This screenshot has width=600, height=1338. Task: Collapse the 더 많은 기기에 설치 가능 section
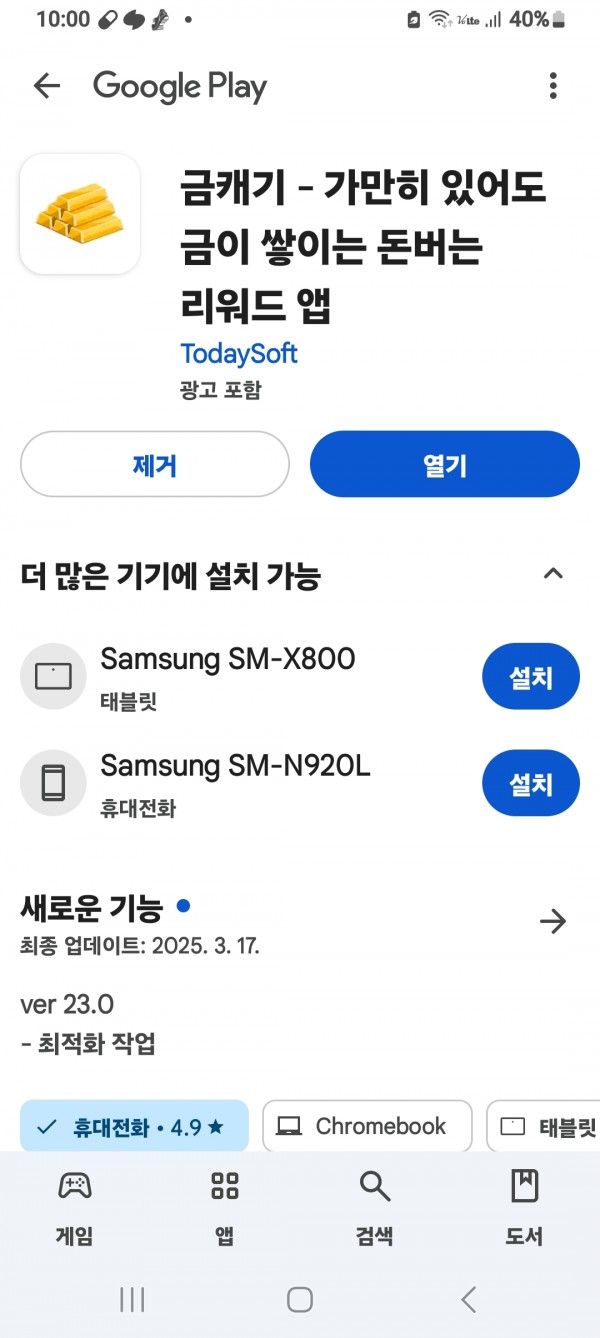point(553,574)
